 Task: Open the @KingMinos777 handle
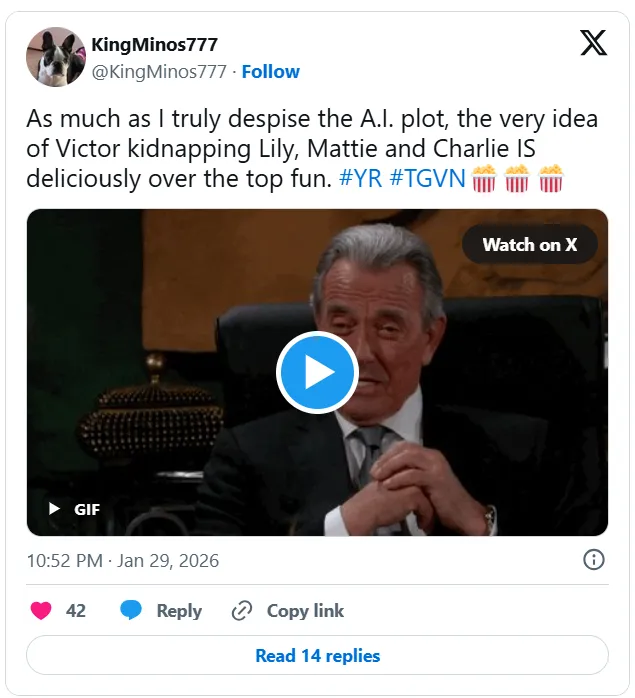coord(160,71)
